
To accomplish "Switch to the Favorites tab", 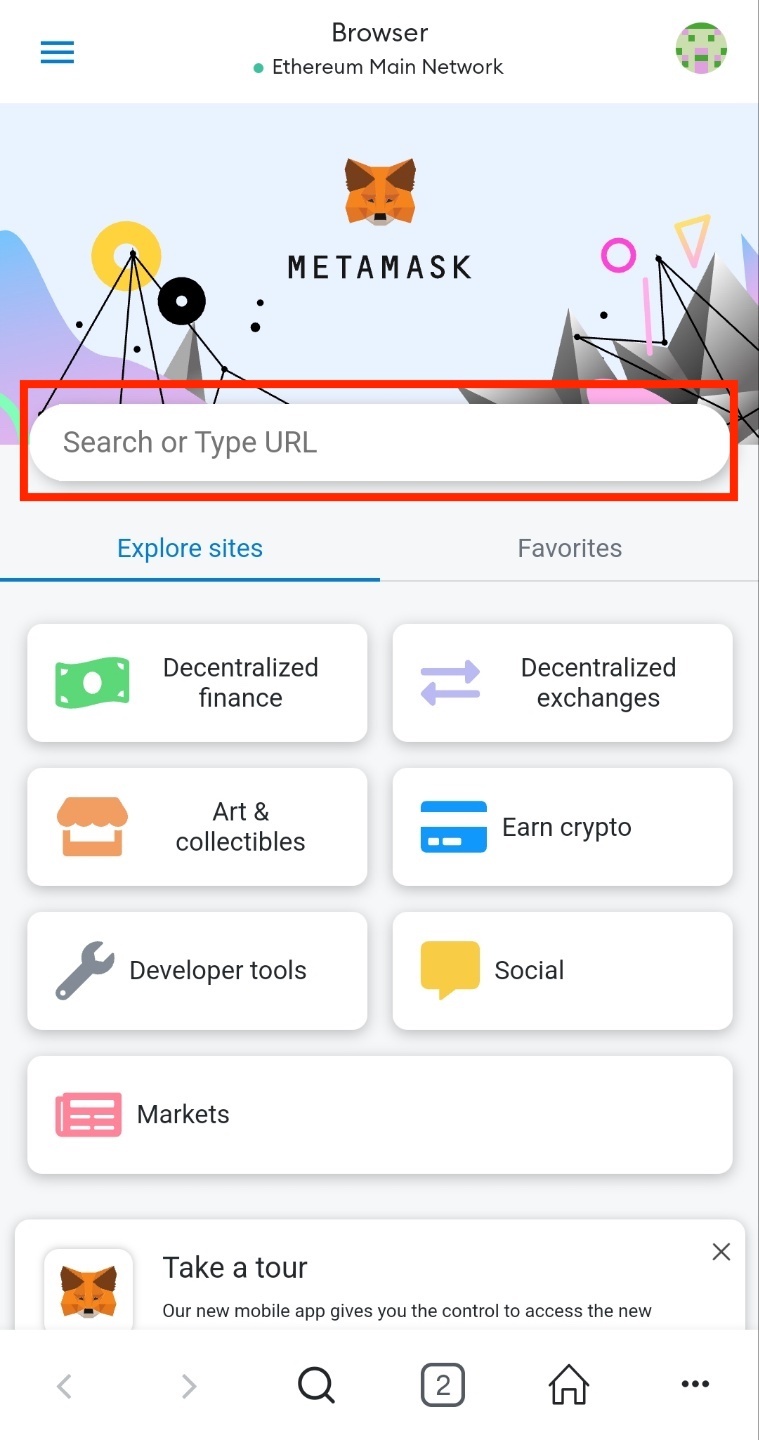I will (569, 548).
